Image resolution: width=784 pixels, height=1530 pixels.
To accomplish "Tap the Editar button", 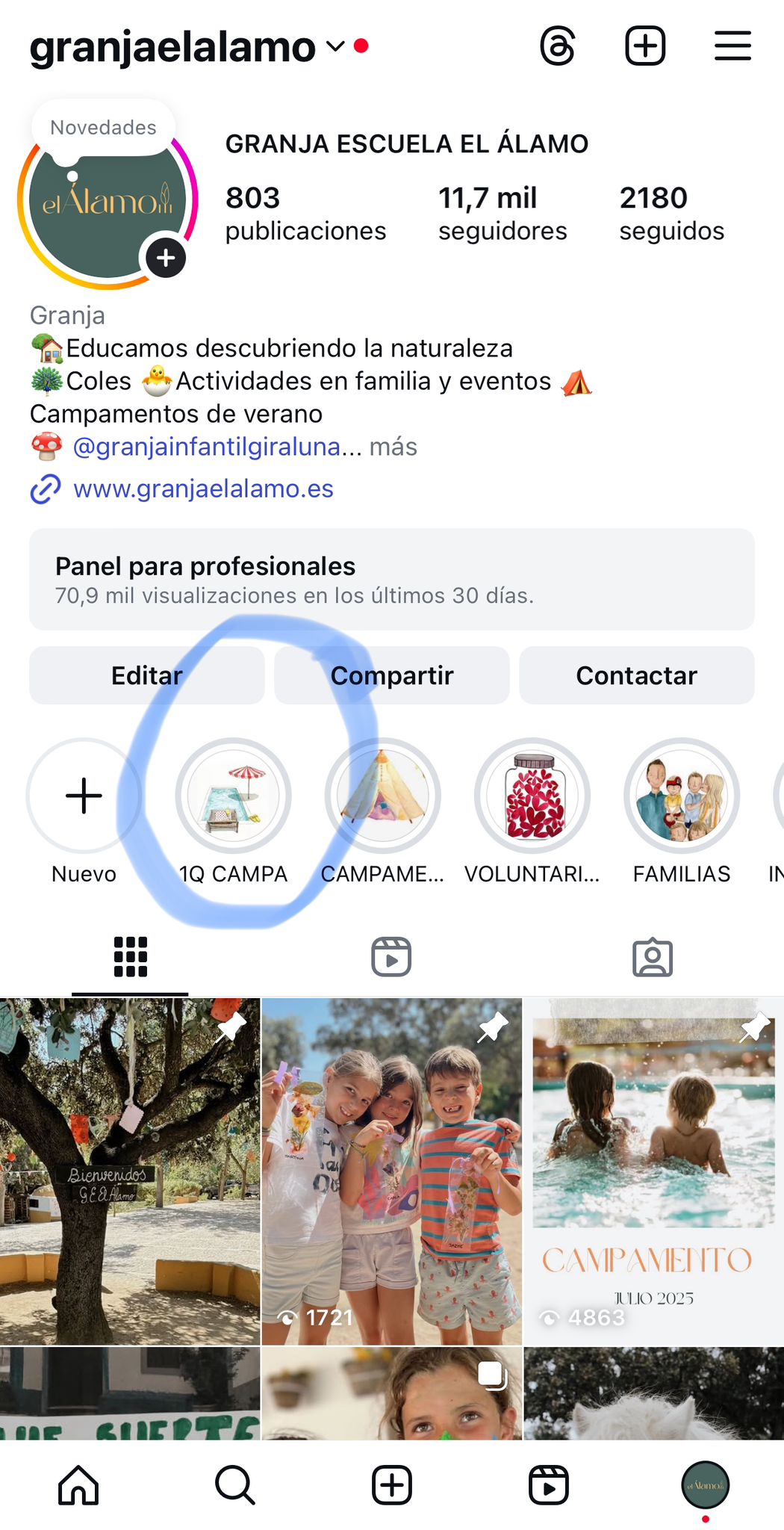I will click(x=147, y=675).
